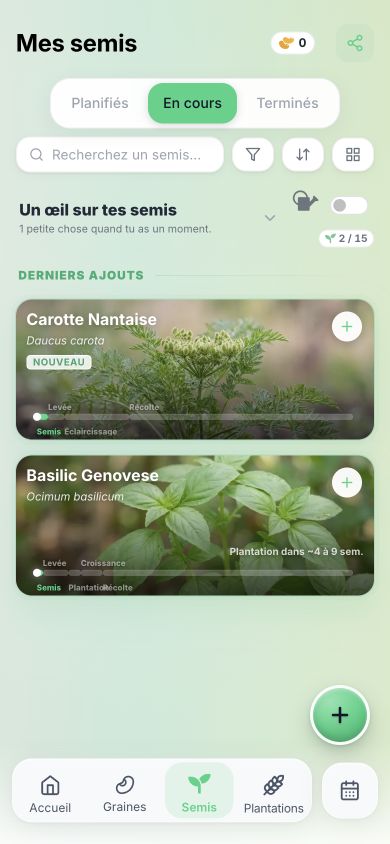Focus the Recherchez un semis search field

120,155
